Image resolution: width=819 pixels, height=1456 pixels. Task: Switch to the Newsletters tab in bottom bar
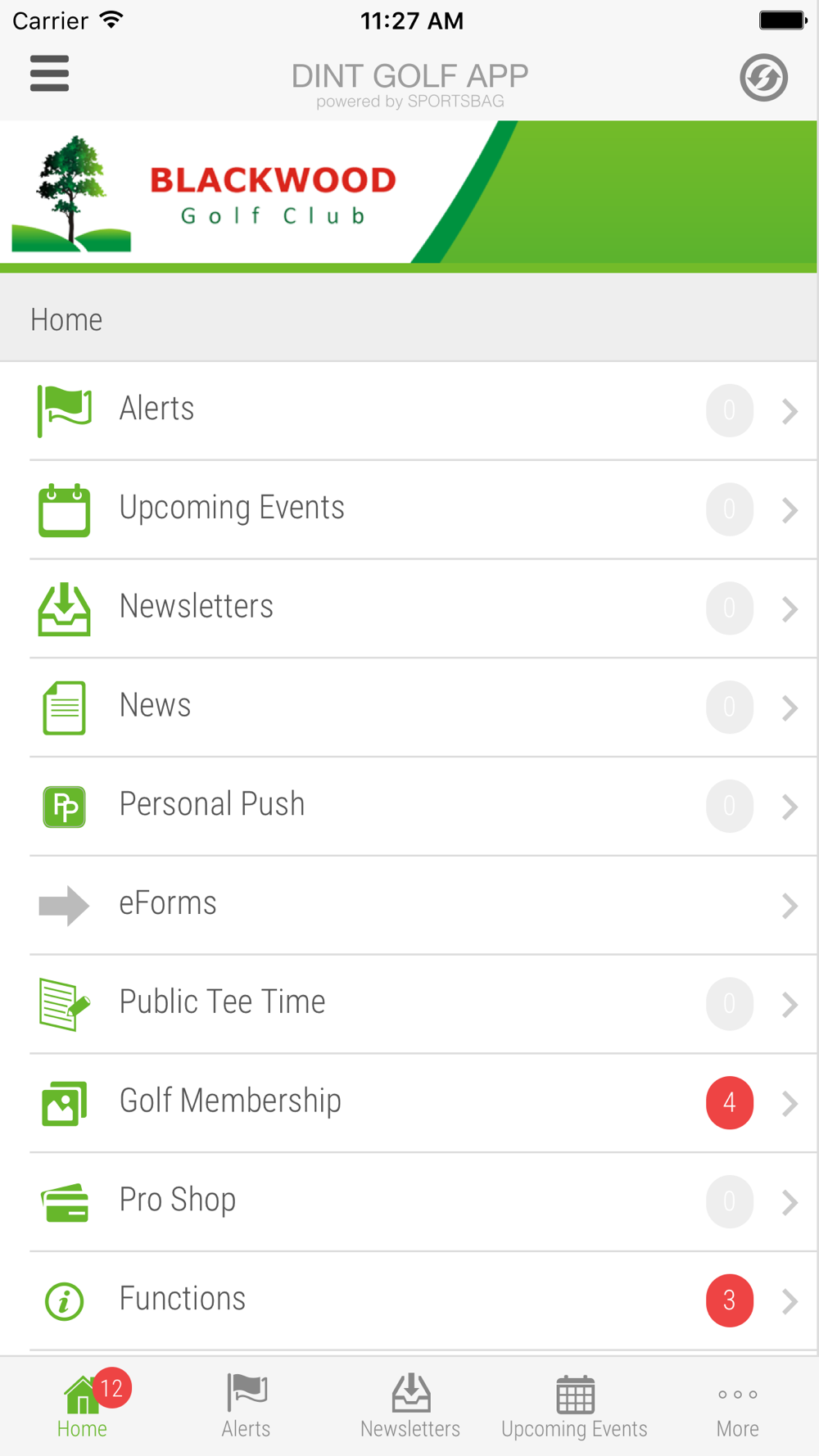tap(409, 1406)
